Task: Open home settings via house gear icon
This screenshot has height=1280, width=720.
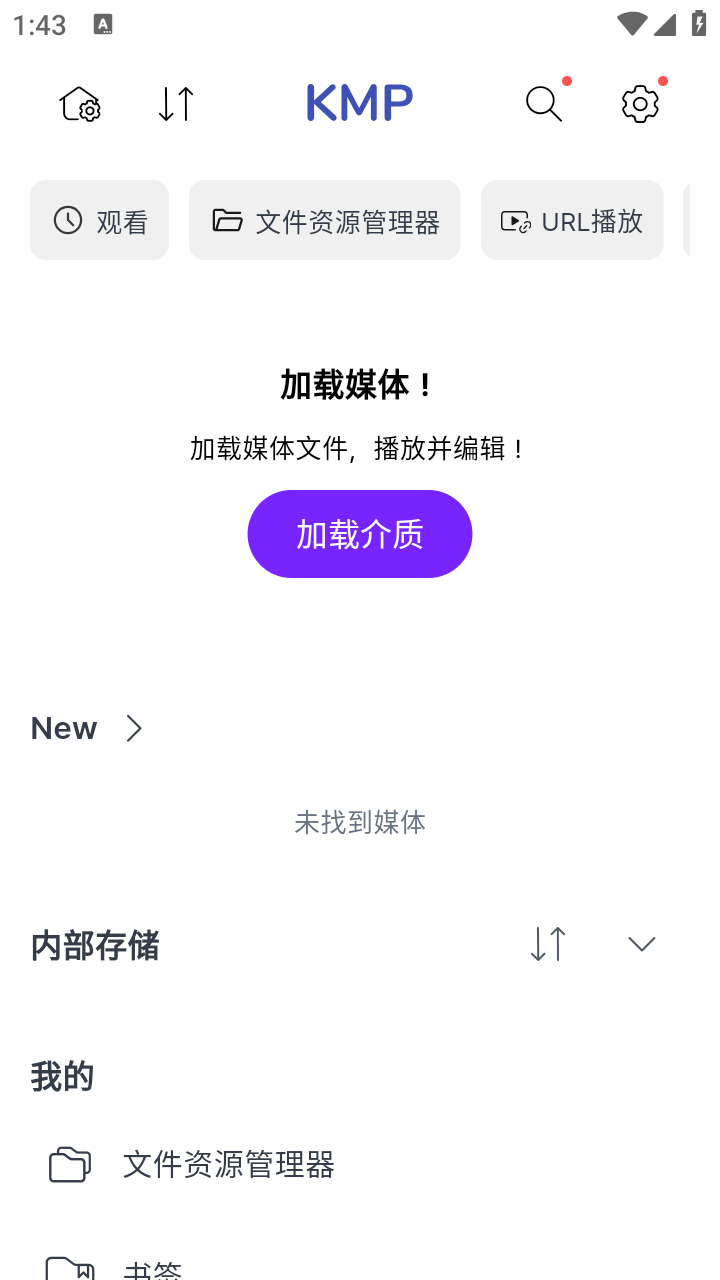Action: tap(80, 103)
